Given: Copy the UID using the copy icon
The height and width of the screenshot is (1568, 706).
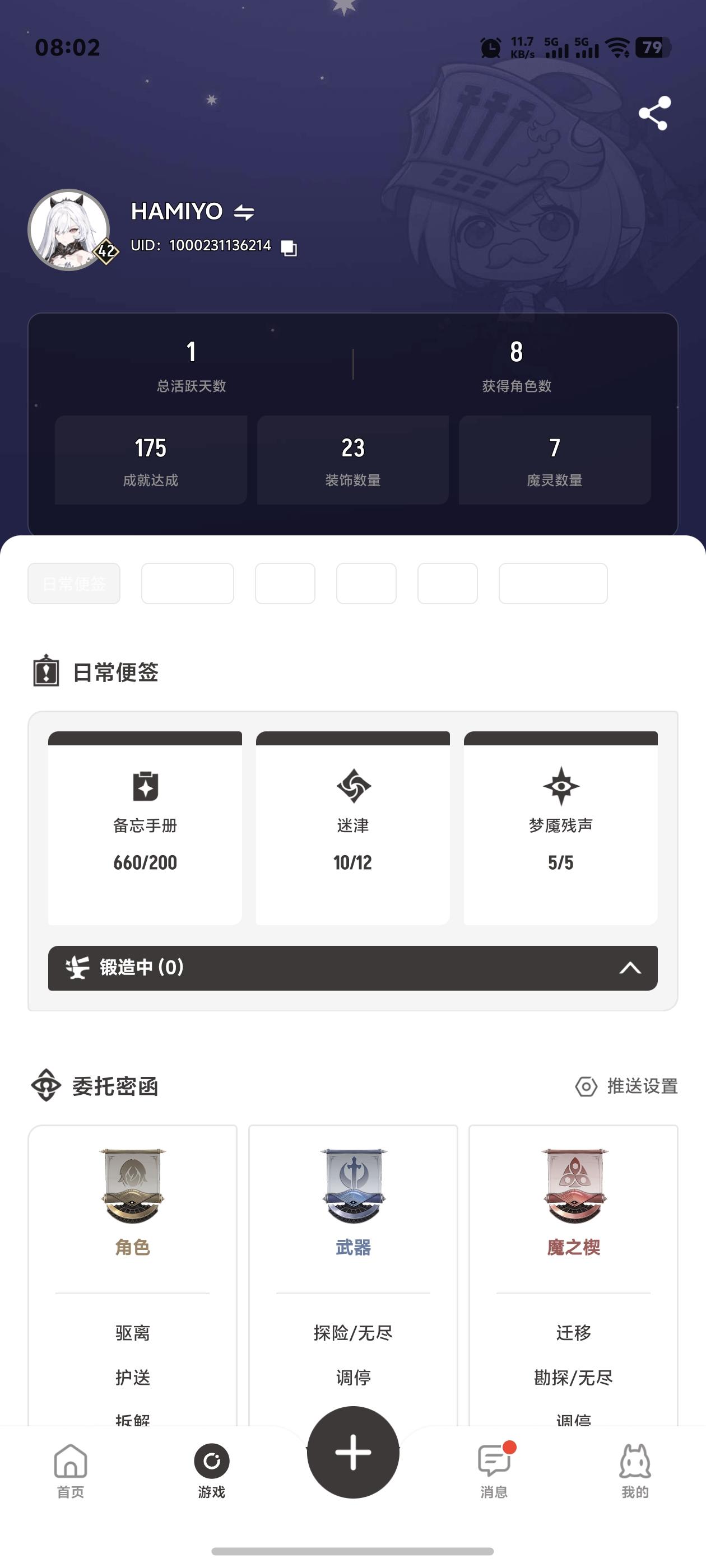Looking at the screenshot, I should [x=289, y=247].
